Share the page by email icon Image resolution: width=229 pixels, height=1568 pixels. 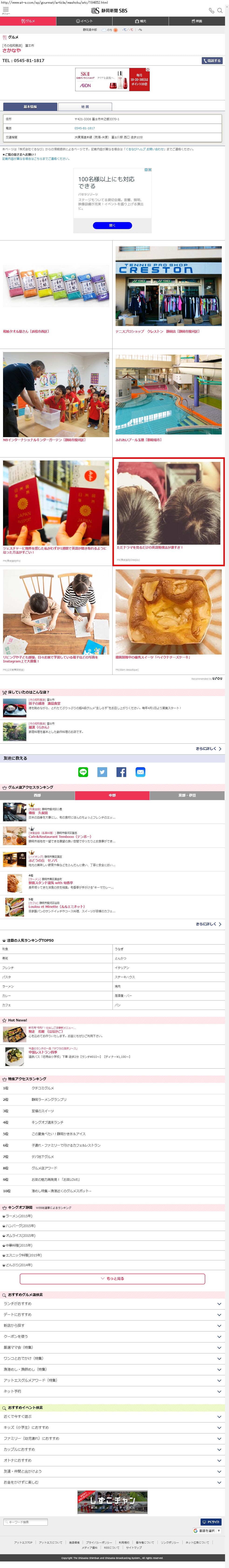tap(140, 772)
